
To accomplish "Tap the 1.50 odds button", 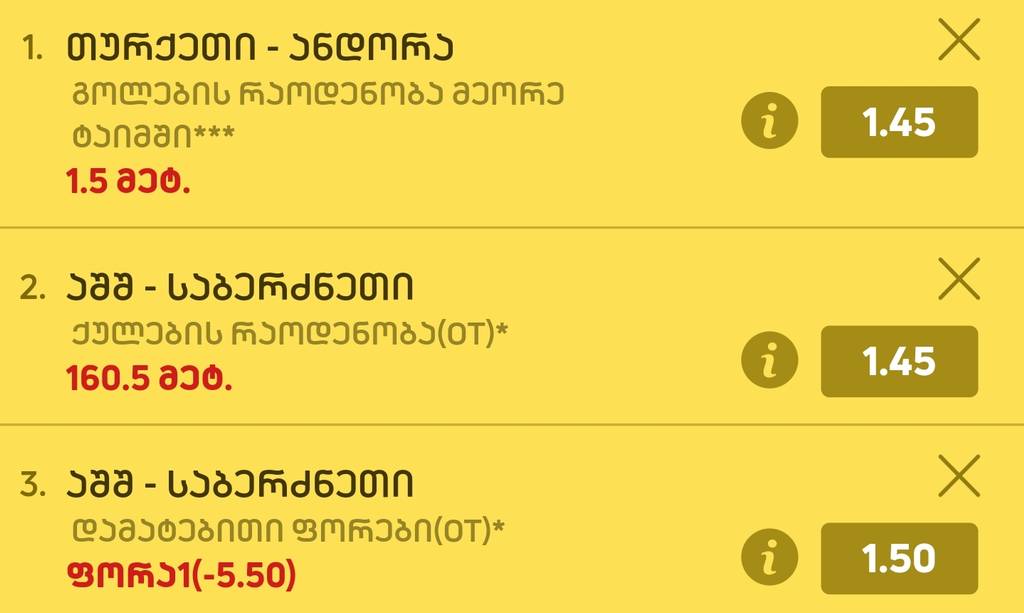I will click(899, 558).
